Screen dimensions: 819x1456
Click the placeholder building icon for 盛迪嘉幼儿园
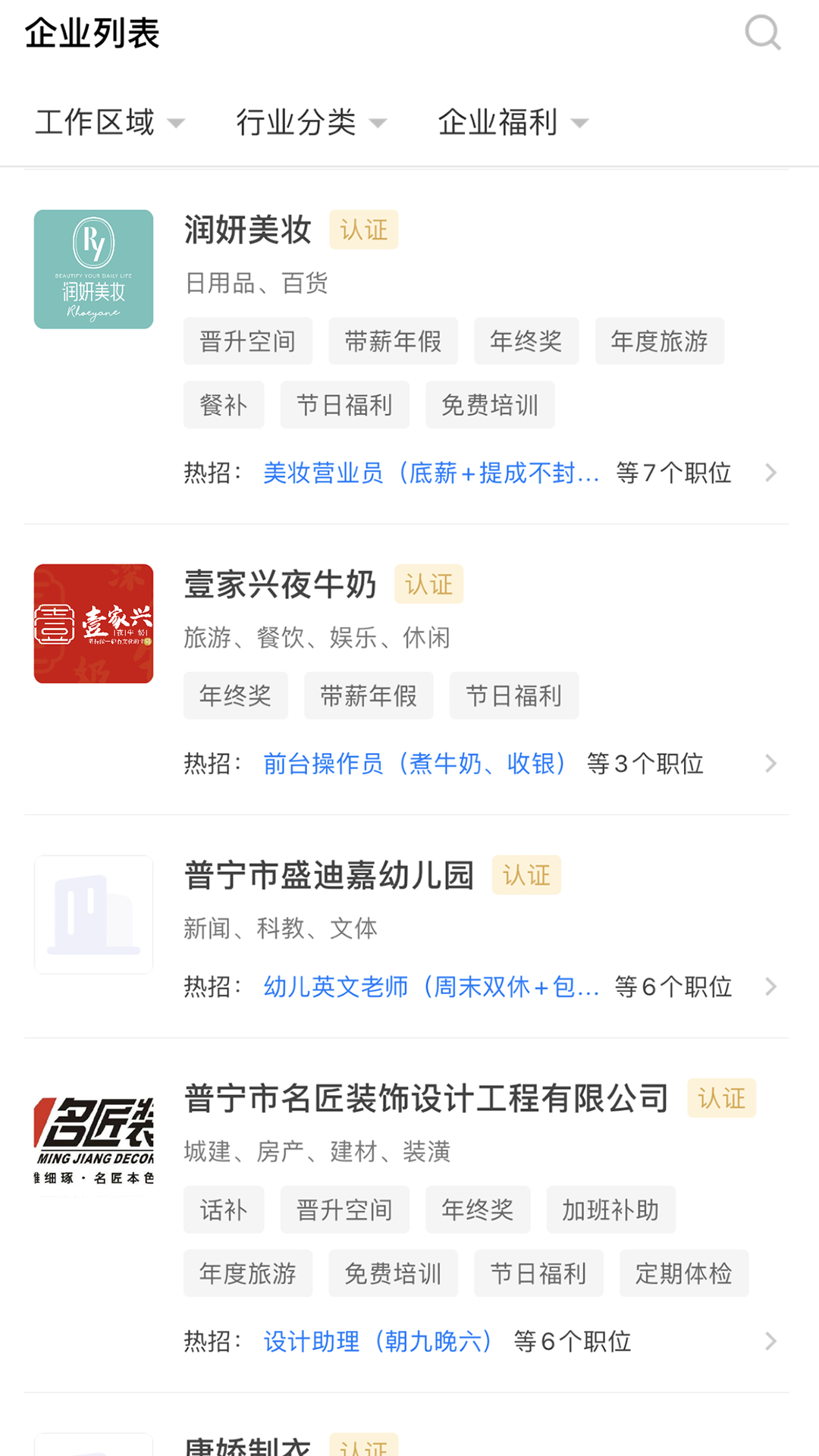93,914
